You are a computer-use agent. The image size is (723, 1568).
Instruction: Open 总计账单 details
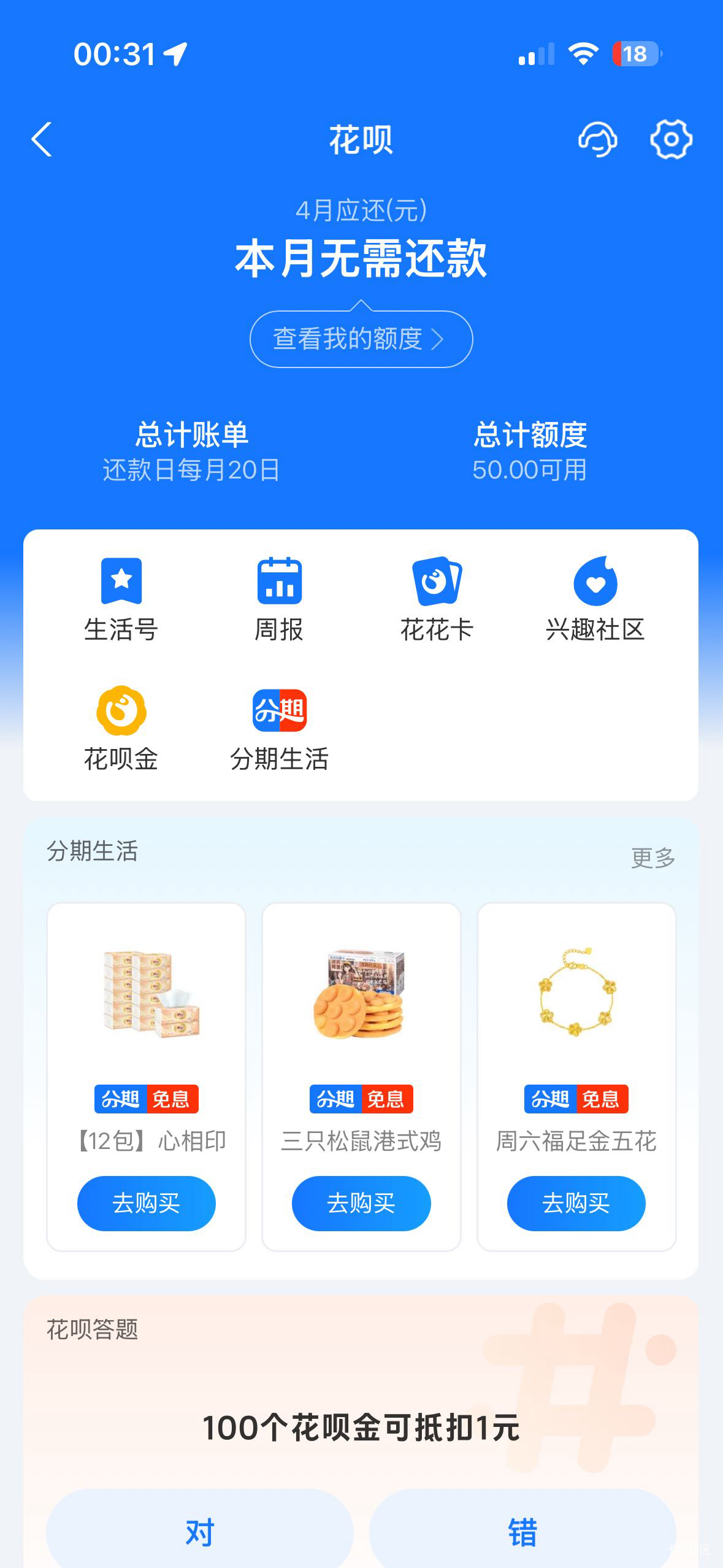[191, 451]
